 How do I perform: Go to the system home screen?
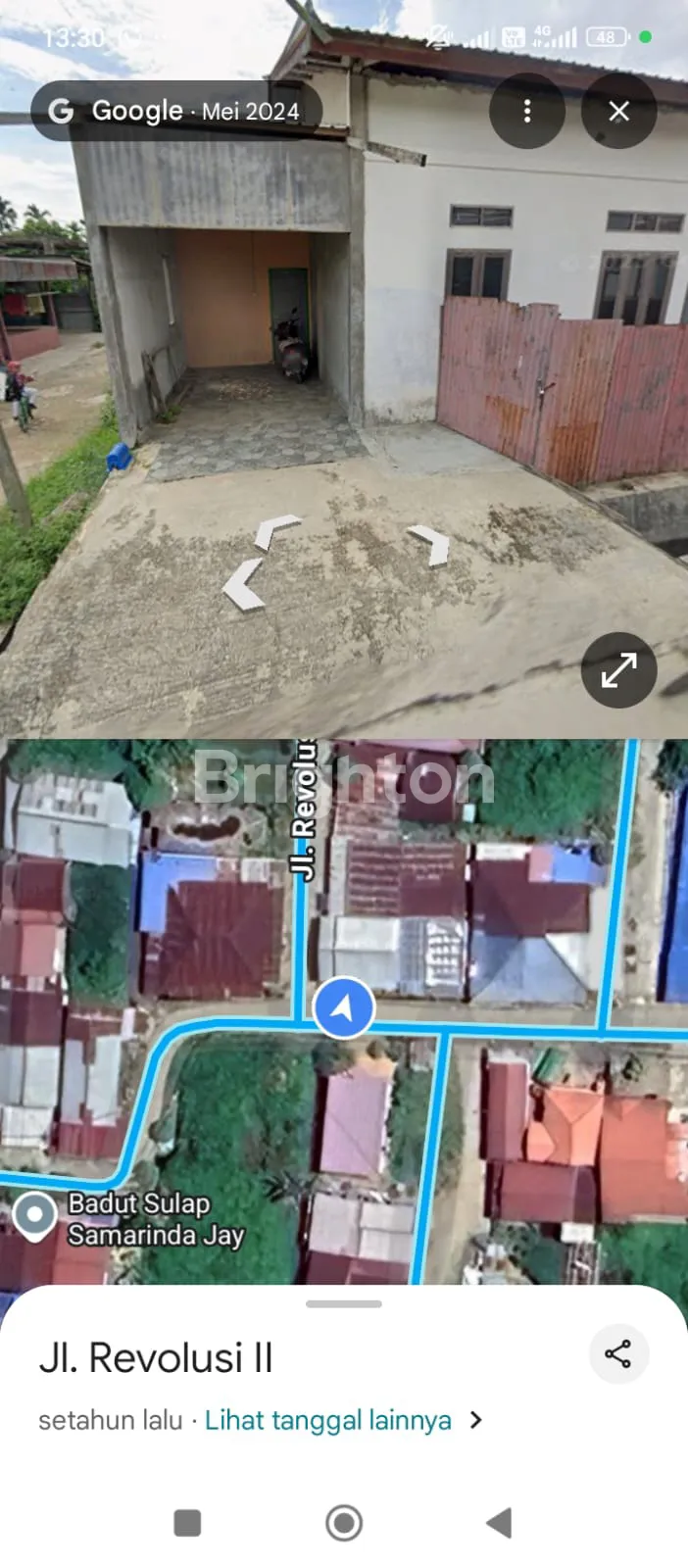344,1523
